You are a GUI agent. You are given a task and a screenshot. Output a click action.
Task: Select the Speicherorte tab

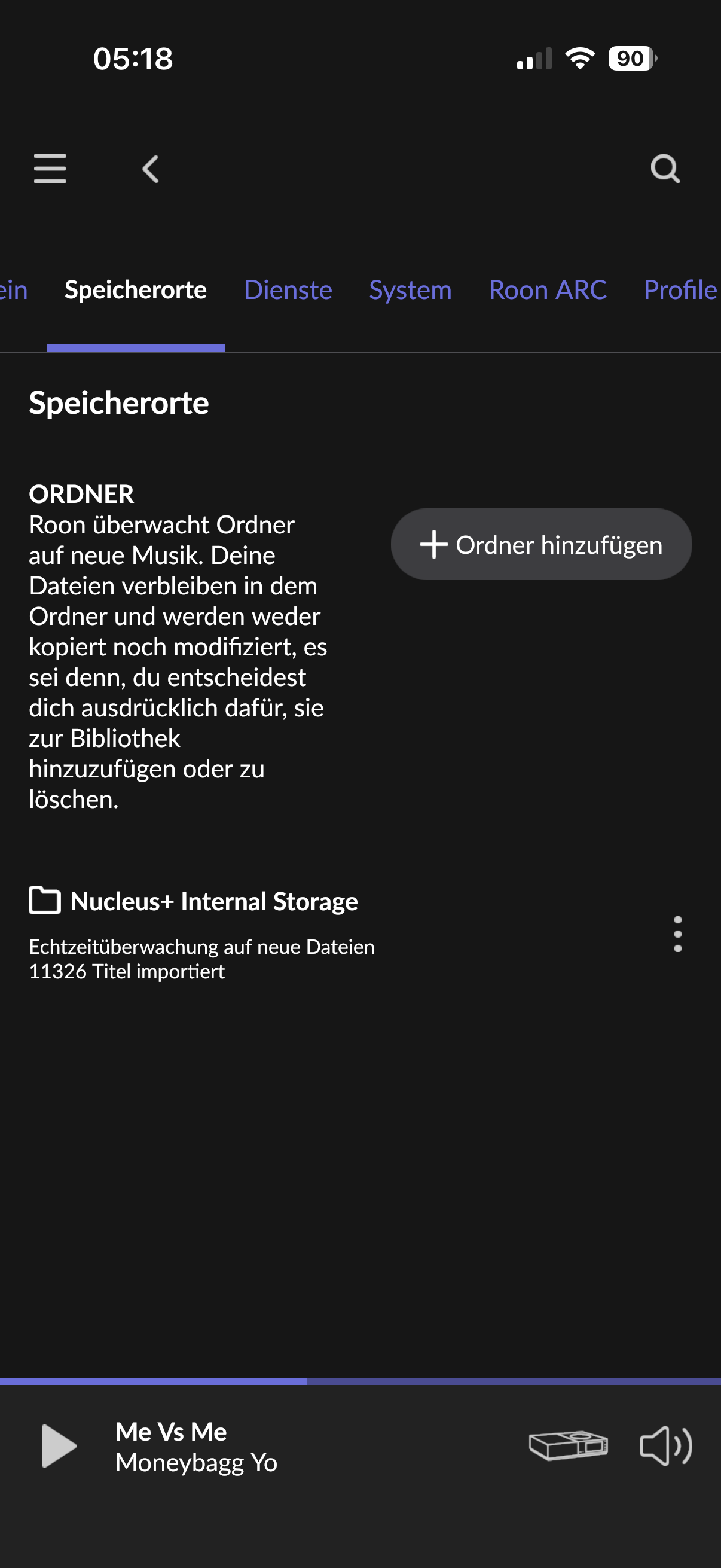click(x=136, y=291)
